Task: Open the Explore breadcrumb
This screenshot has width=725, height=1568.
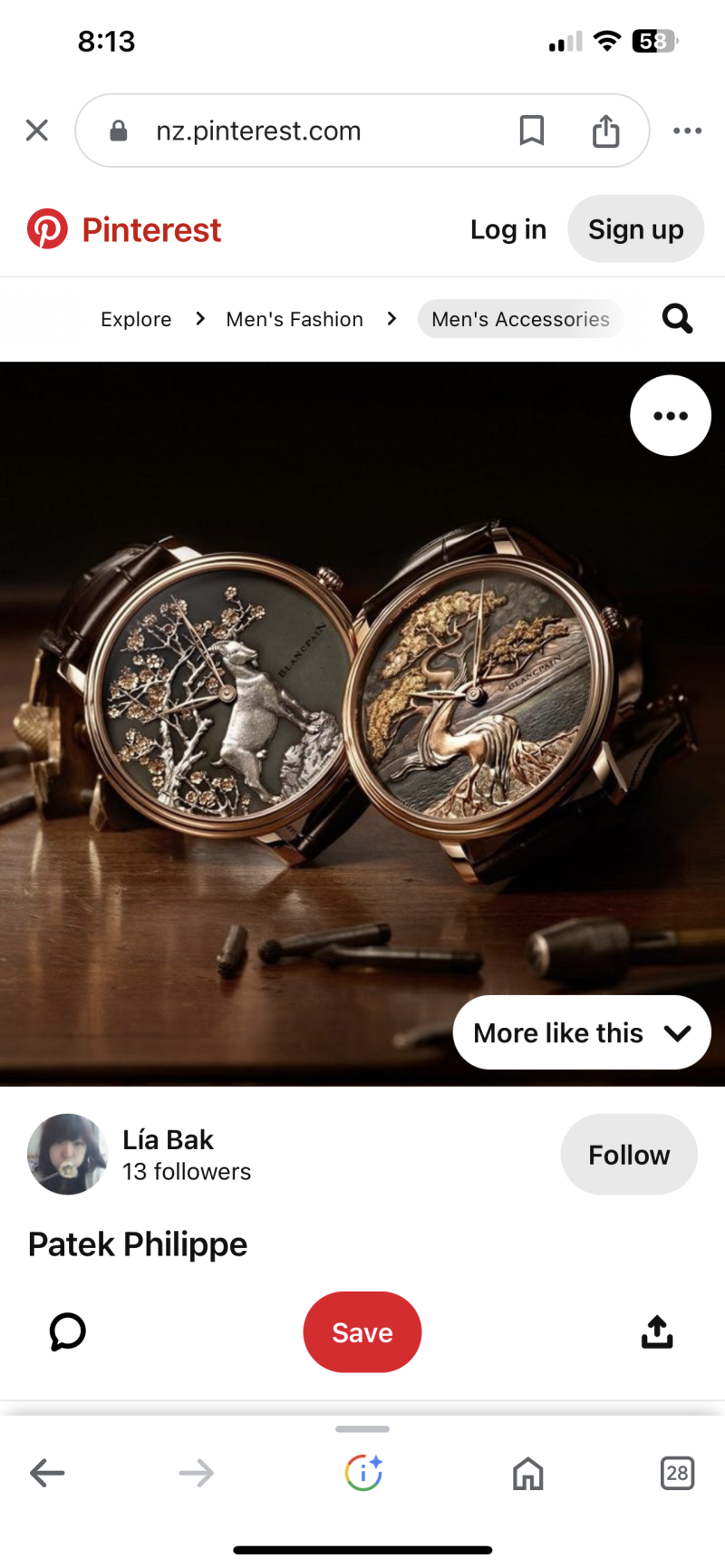Action: [x=136, y=319]
